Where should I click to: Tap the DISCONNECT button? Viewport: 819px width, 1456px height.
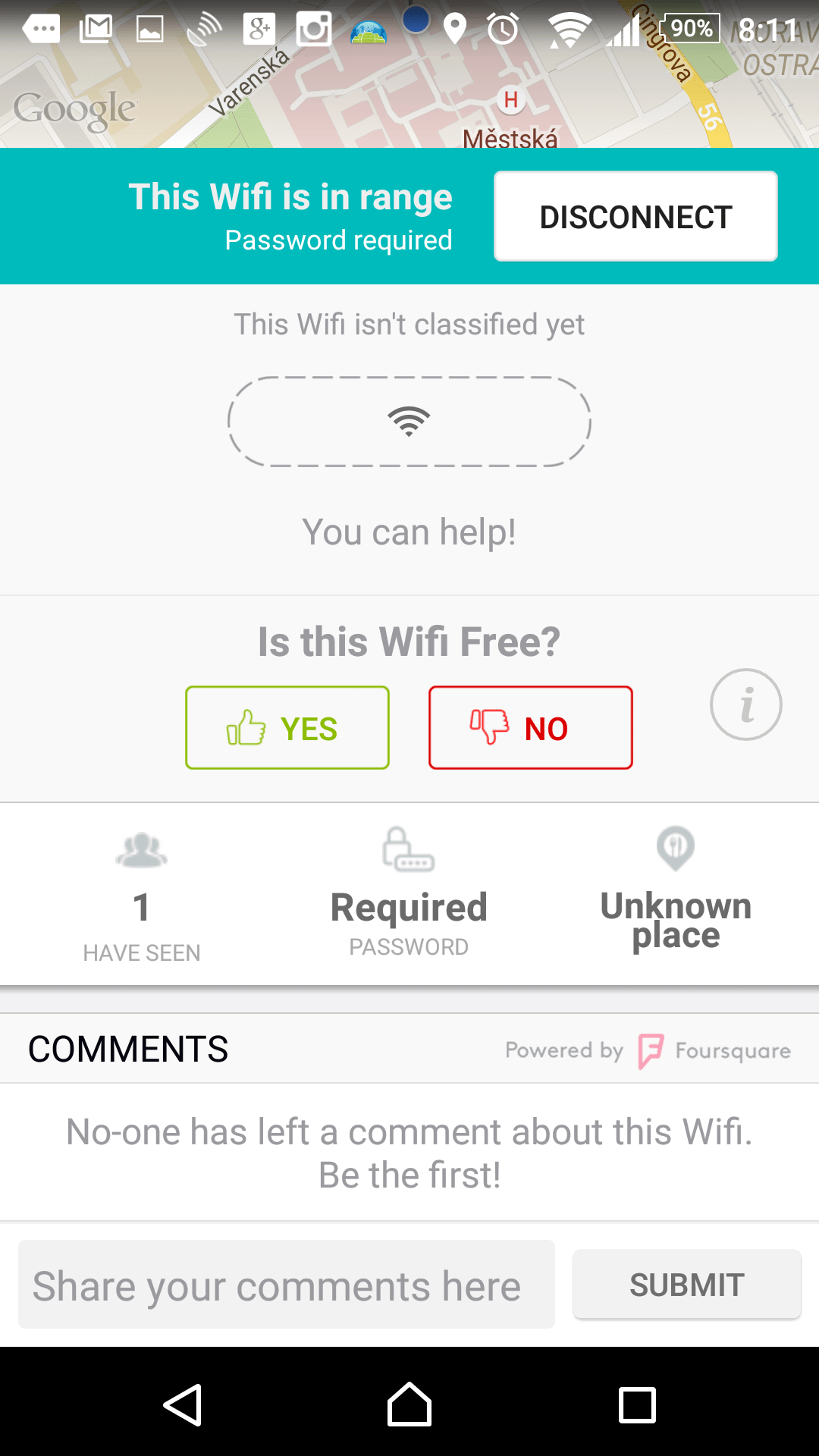(635, 216)
